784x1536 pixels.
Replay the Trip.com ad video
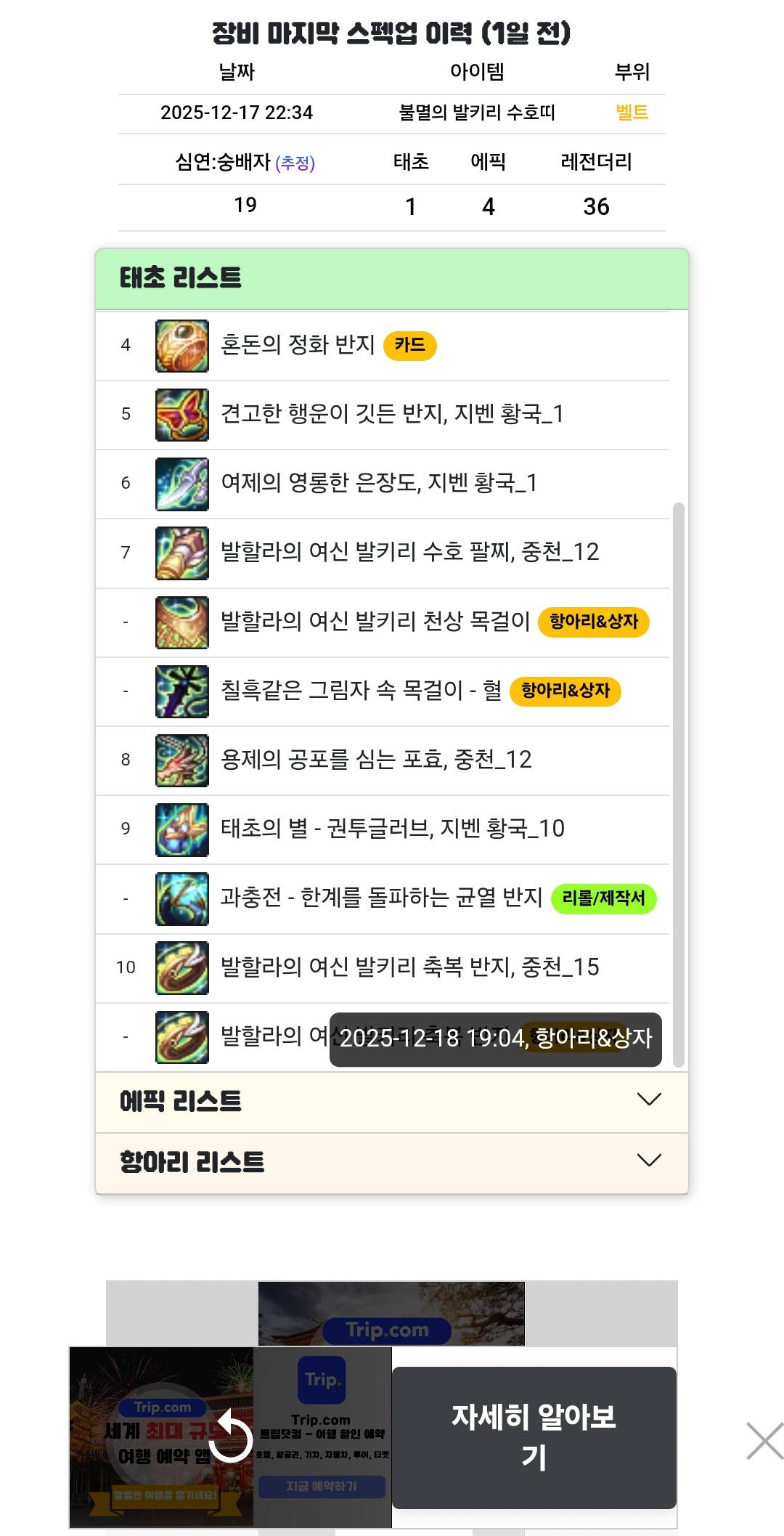[x=231, y=1436]
